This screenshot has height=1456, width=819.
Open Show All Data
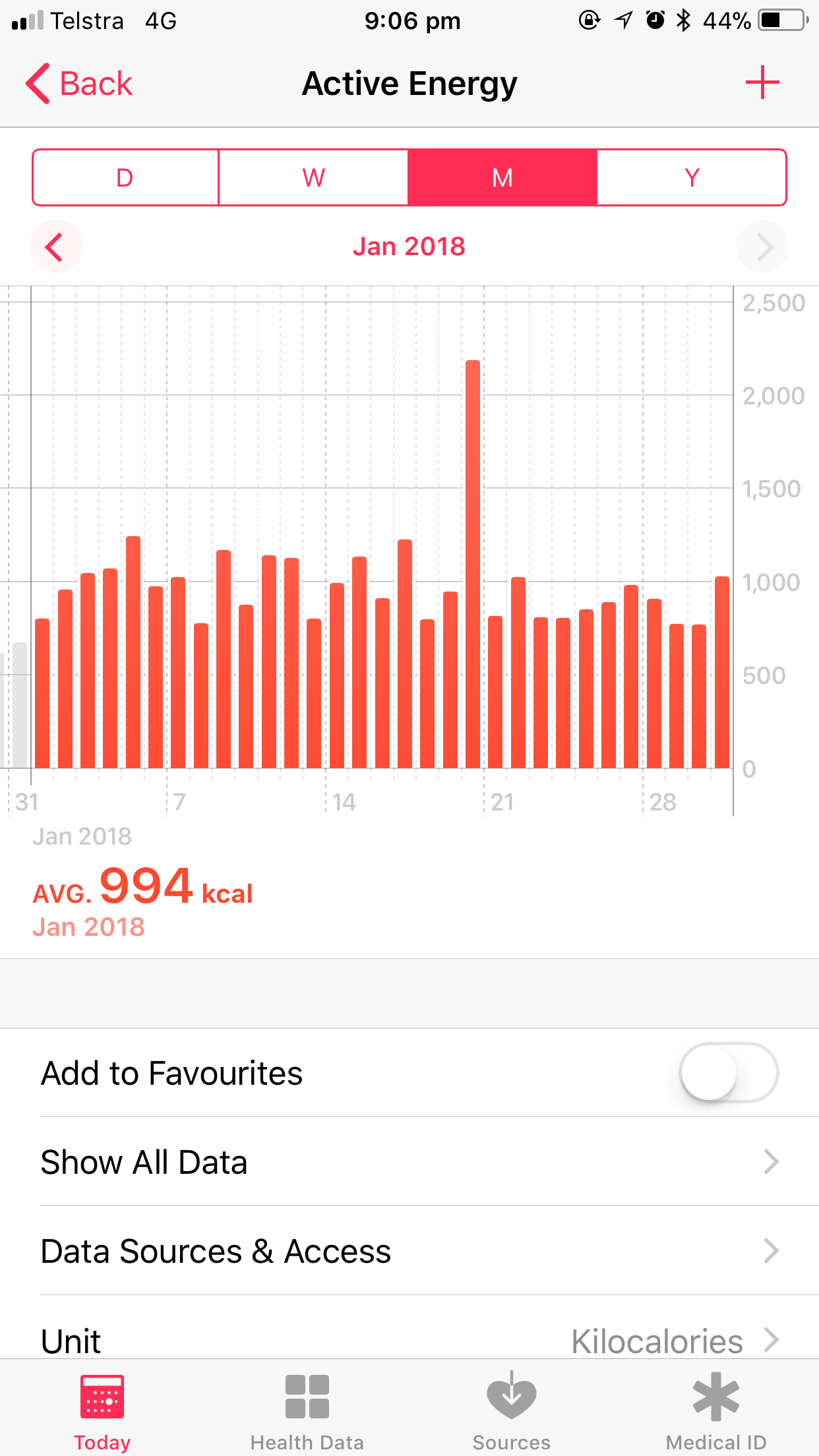[409, 1162]
